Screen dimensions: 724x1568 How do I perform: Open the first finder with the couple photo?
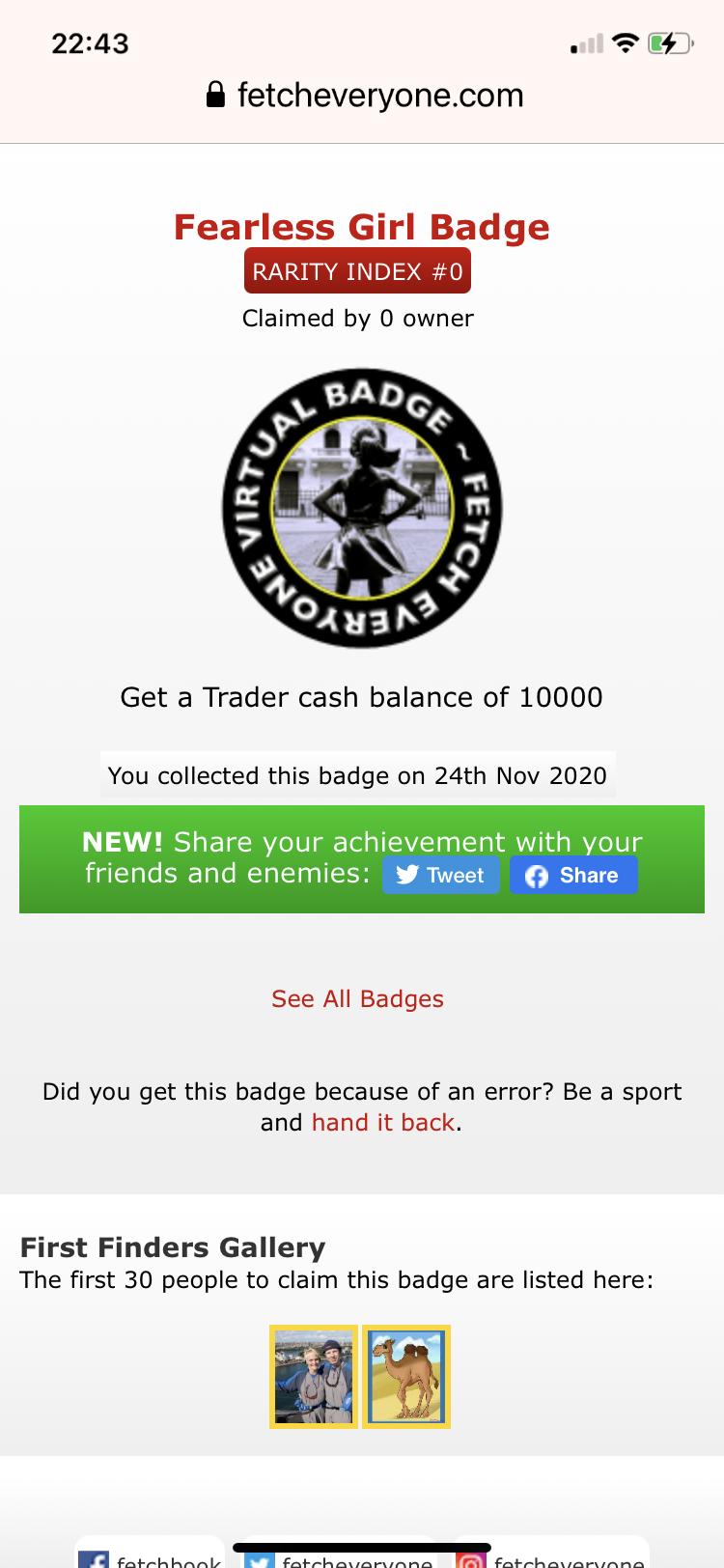coord(314,1377)
